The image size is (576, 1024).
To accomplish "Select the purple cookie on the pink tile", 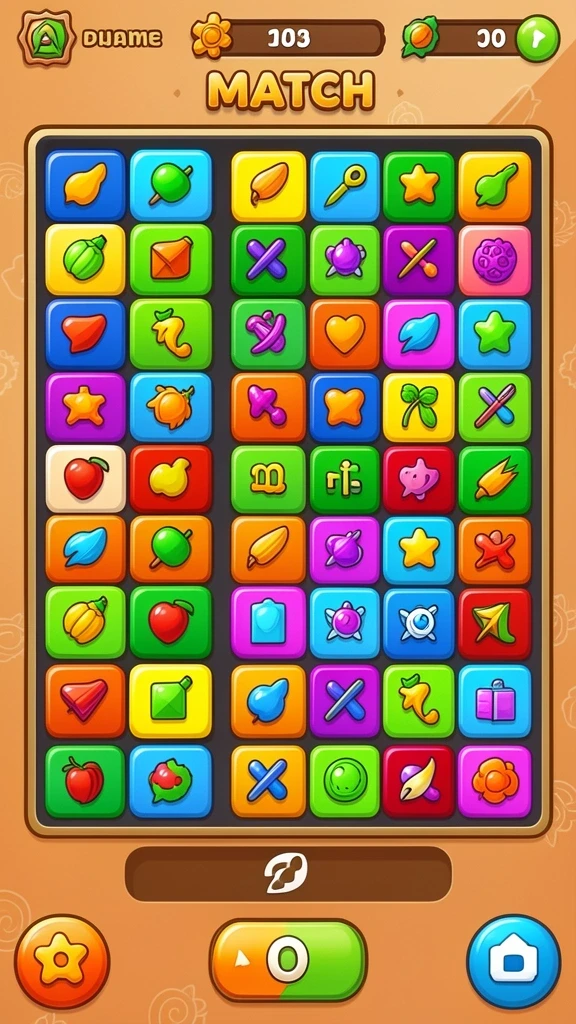I will point(494,260).
